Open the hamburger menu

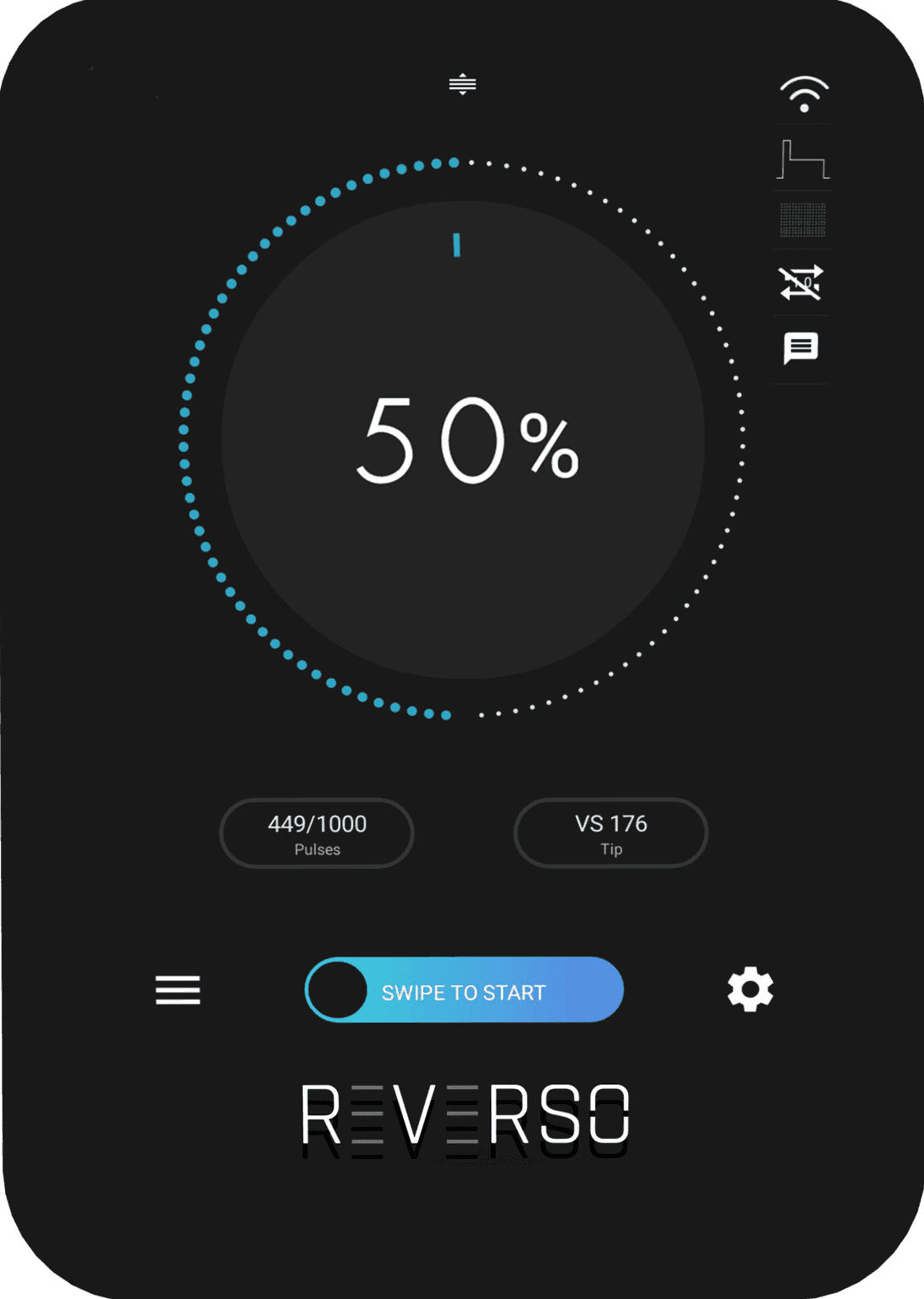click(x=178, y=989)
